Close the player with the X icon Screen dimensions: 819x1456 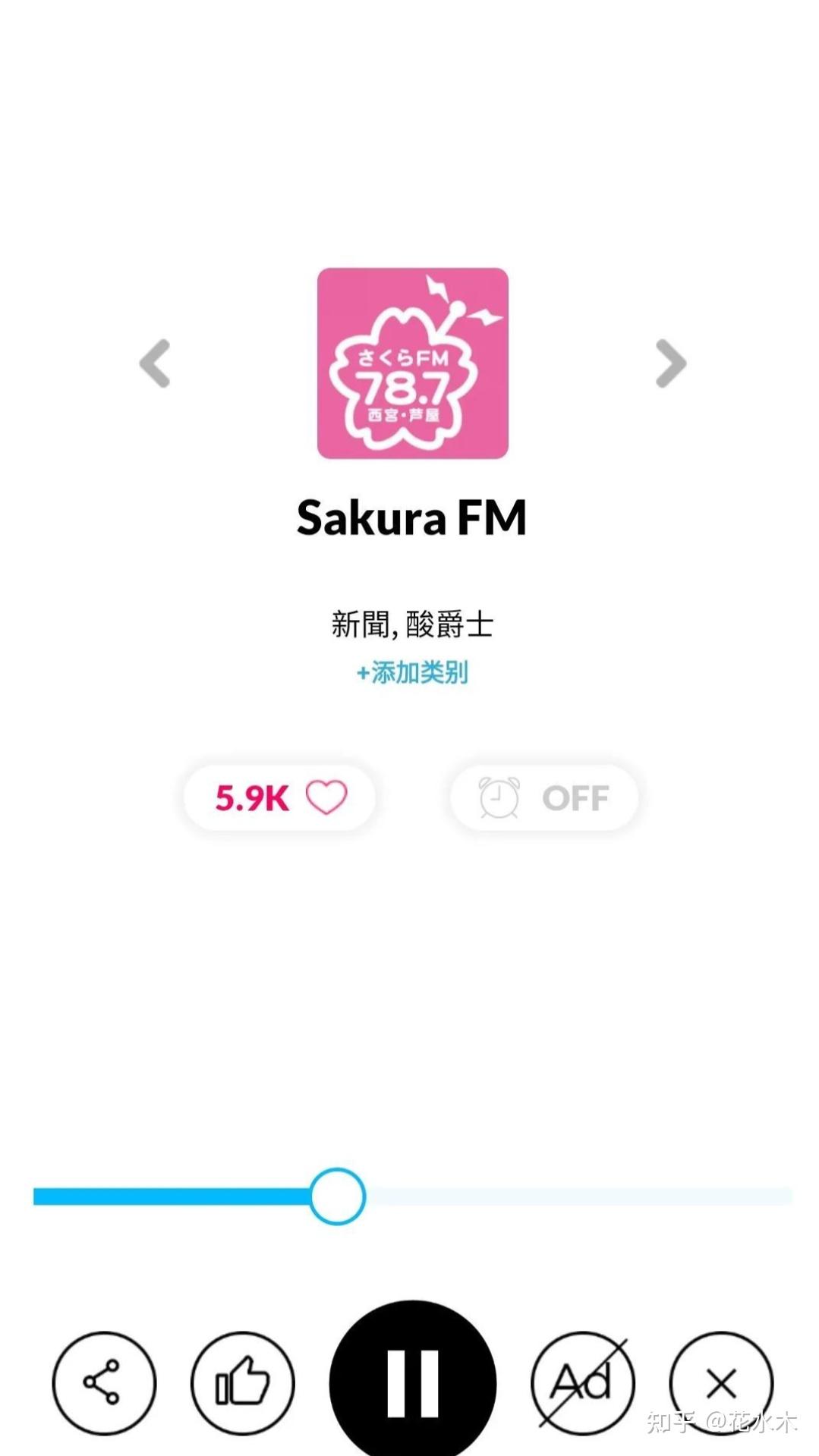pyautogui.click(x=720, y=1382)
